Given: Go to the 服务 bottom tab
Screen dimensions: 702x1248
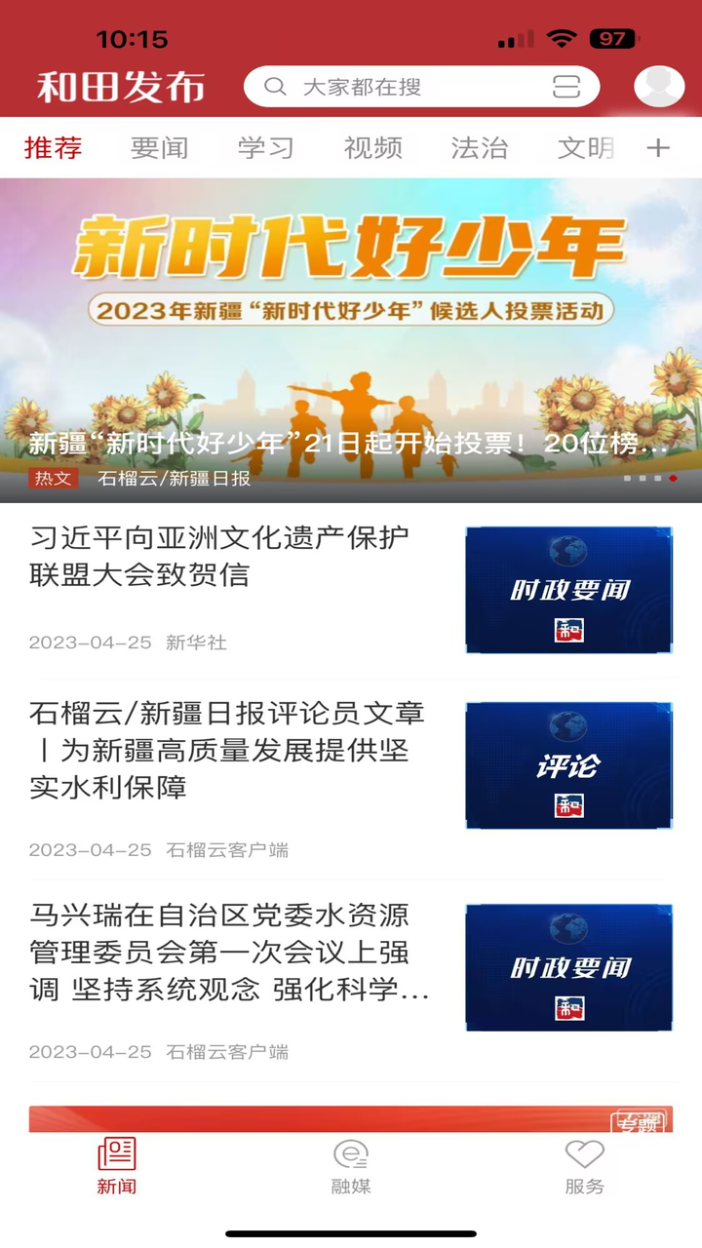Looking at the screenshot, I should click(x=584, y=1167).
